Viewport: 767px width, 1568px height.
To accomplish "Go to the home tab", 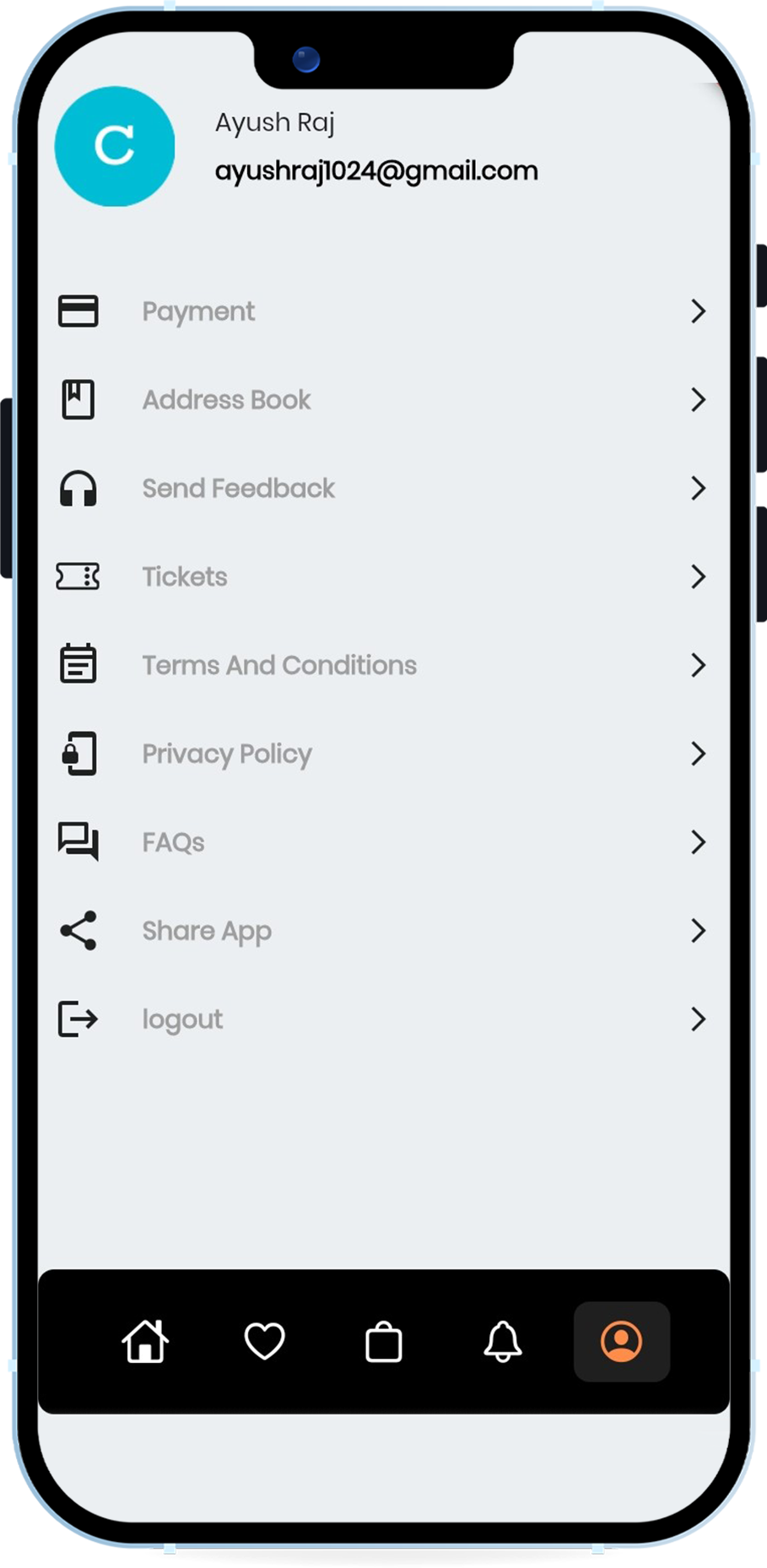I will coord(145,1341).
